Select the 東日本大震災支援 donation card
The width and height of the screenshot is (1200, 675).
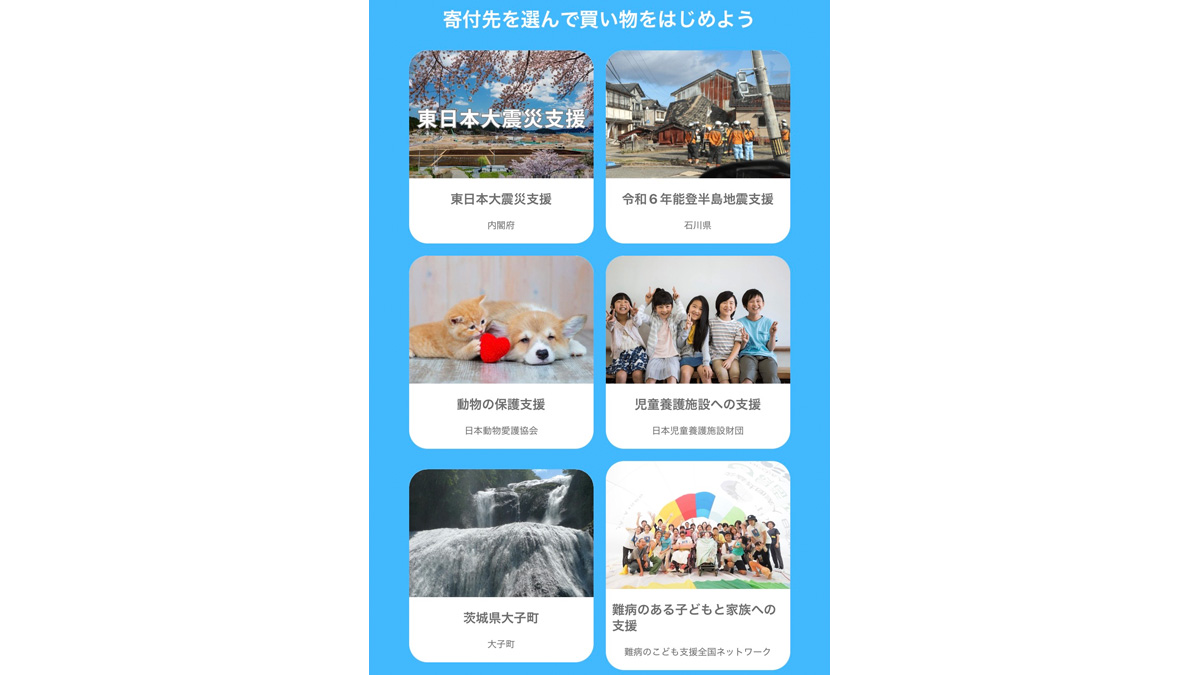501,147
